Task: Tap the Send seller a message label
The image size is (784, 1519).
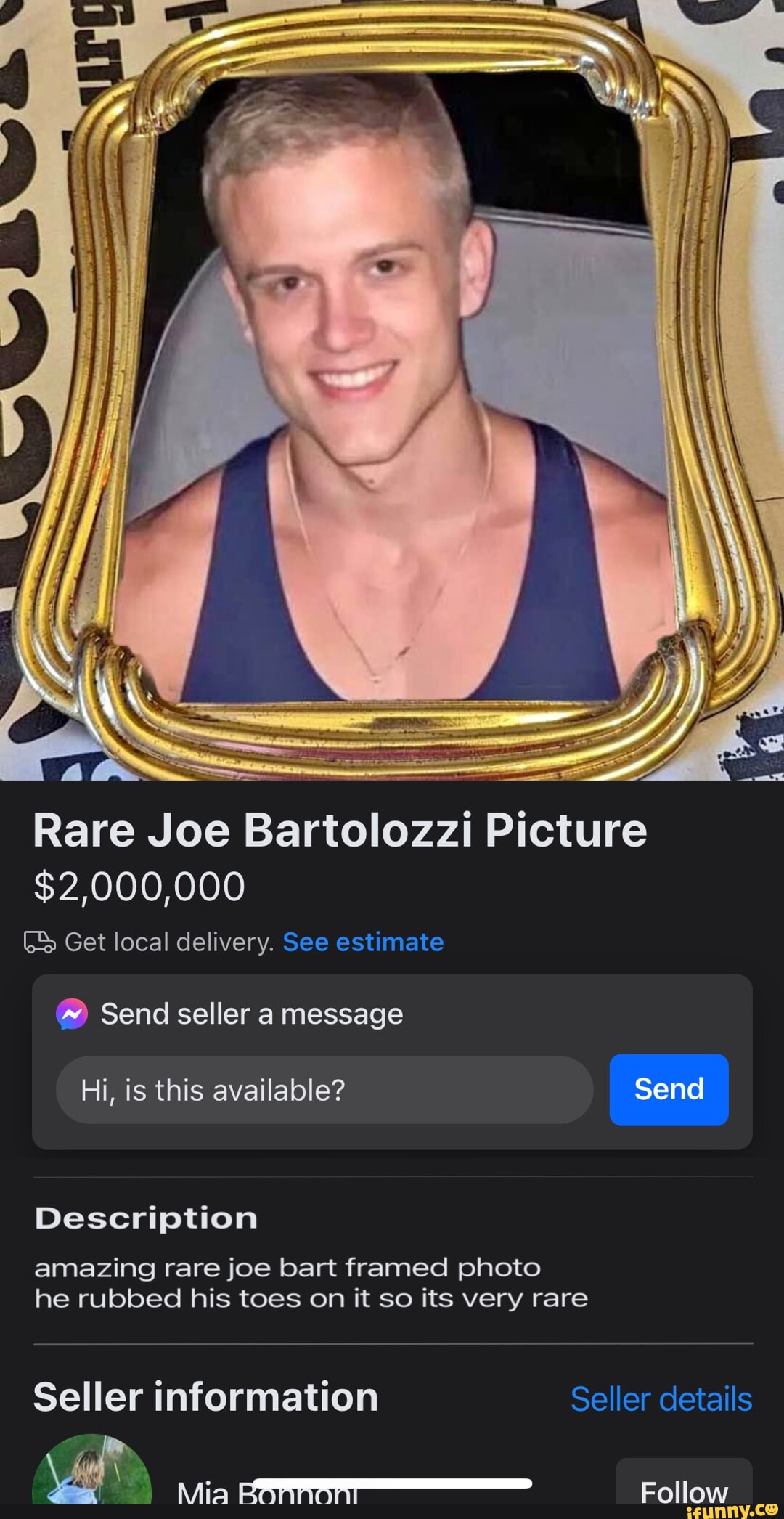Action: point(250,1014)
